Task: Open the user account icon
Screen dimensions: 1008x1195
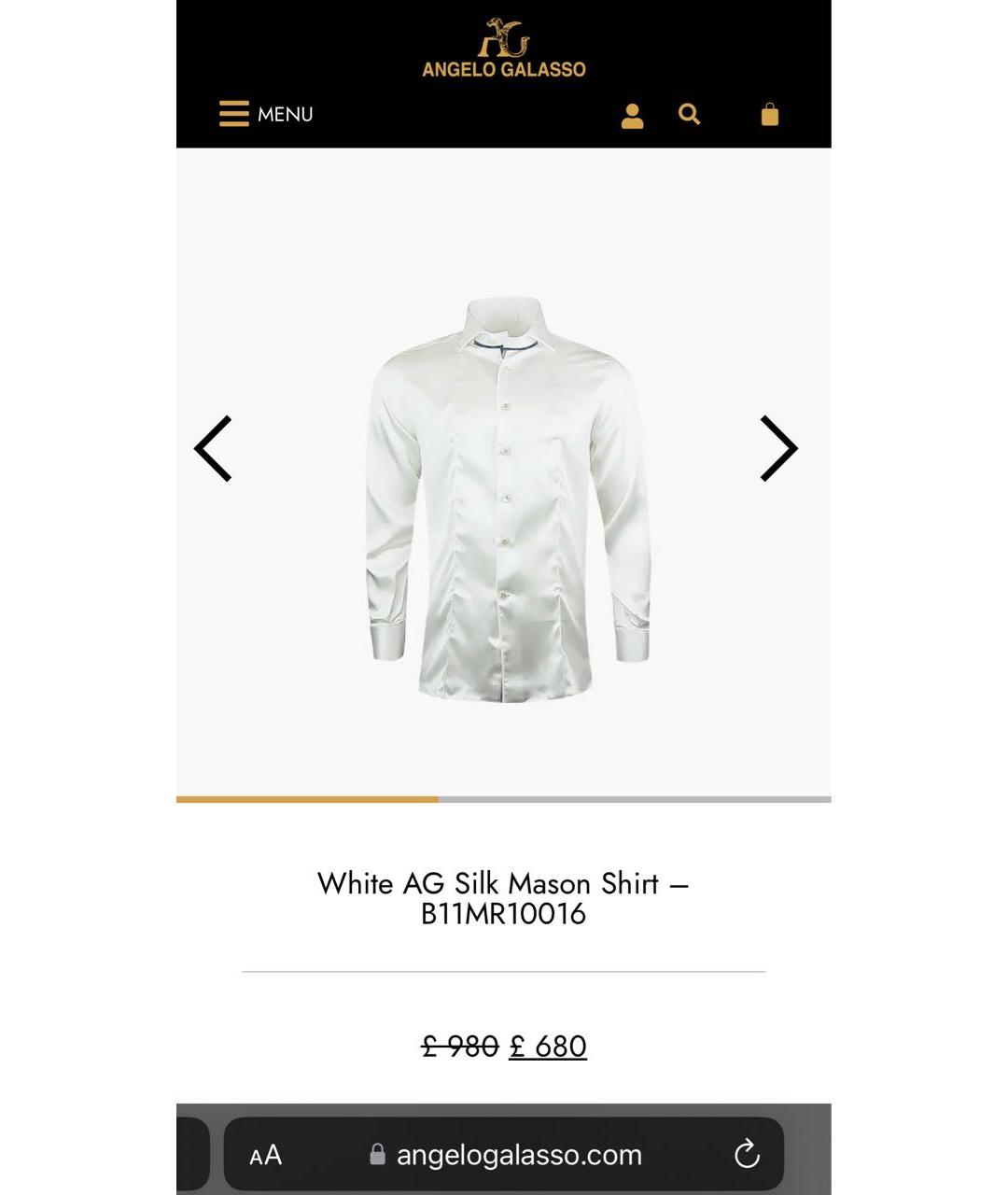Action: 632,116
